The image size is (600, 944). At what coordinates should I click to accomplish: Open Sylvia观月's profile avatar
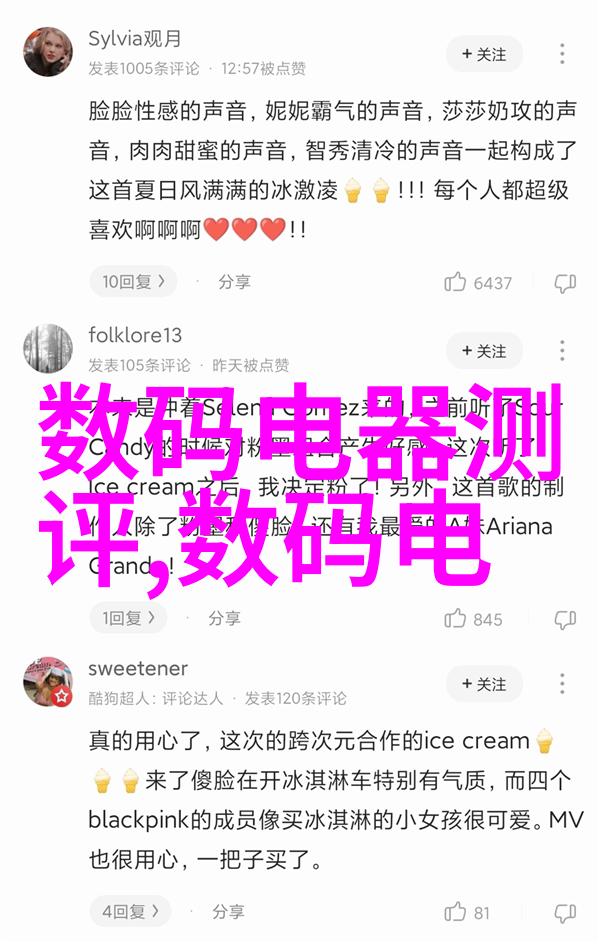click(48, 53)
